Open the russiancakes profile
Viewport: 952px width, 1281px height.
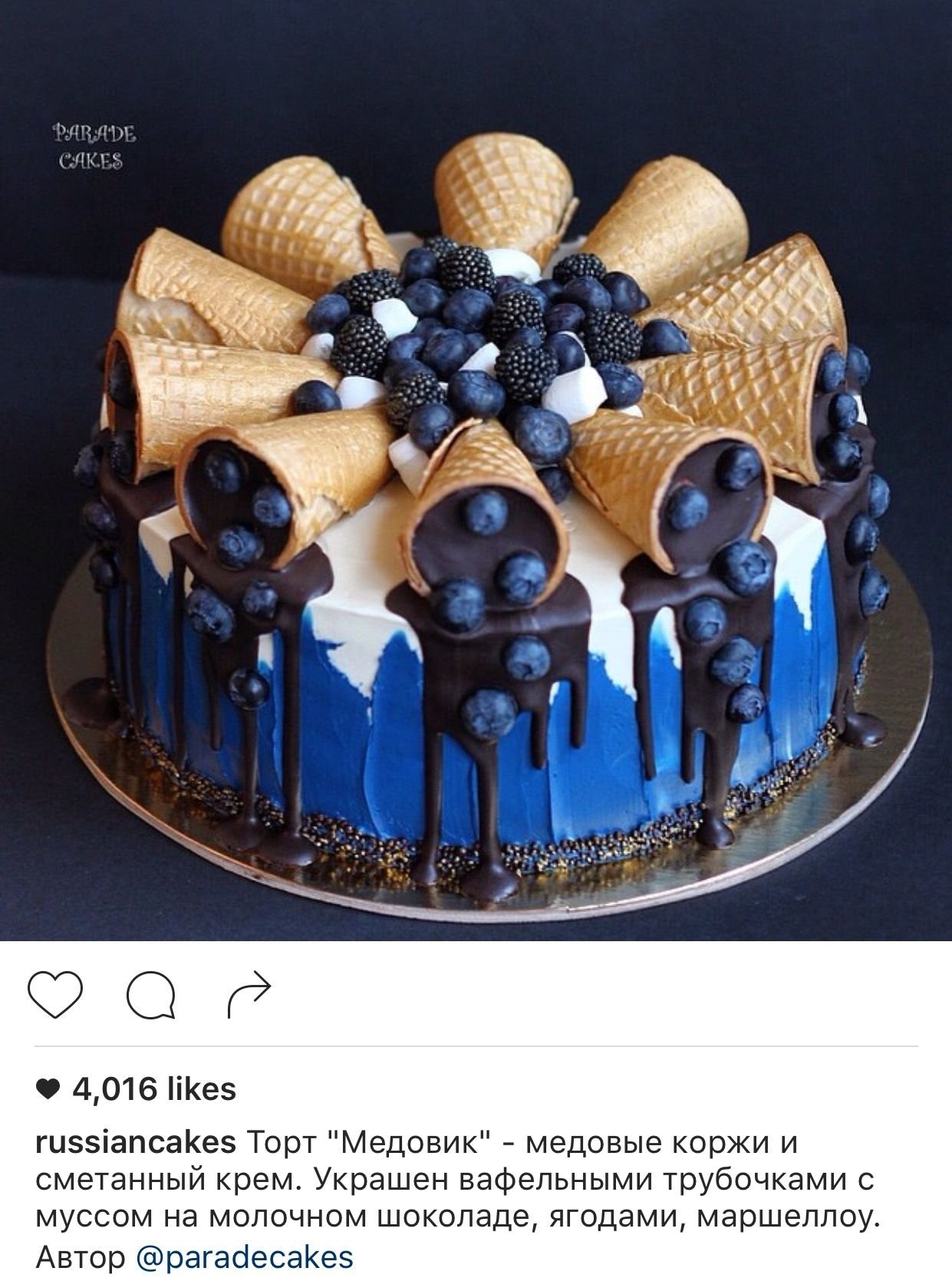pyautogui.click(x=136, y=1143)
